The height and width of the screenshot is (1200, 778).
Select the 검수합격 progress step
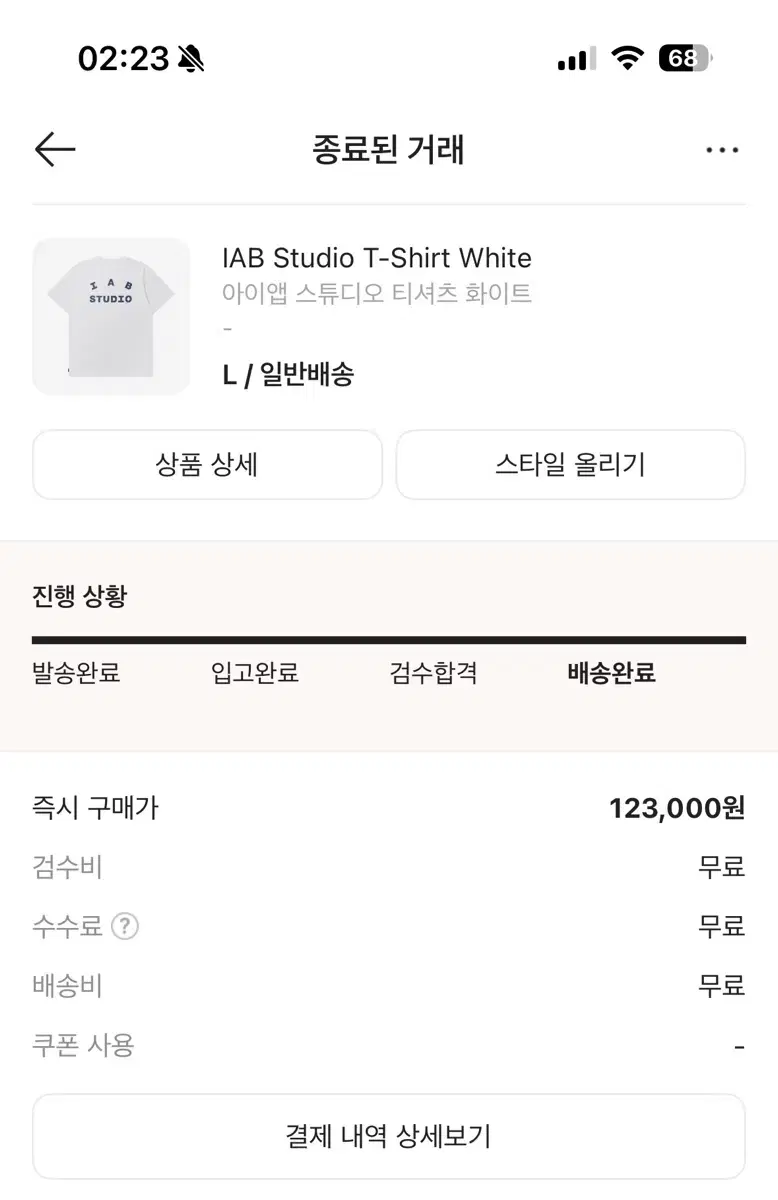pos(432,674)
